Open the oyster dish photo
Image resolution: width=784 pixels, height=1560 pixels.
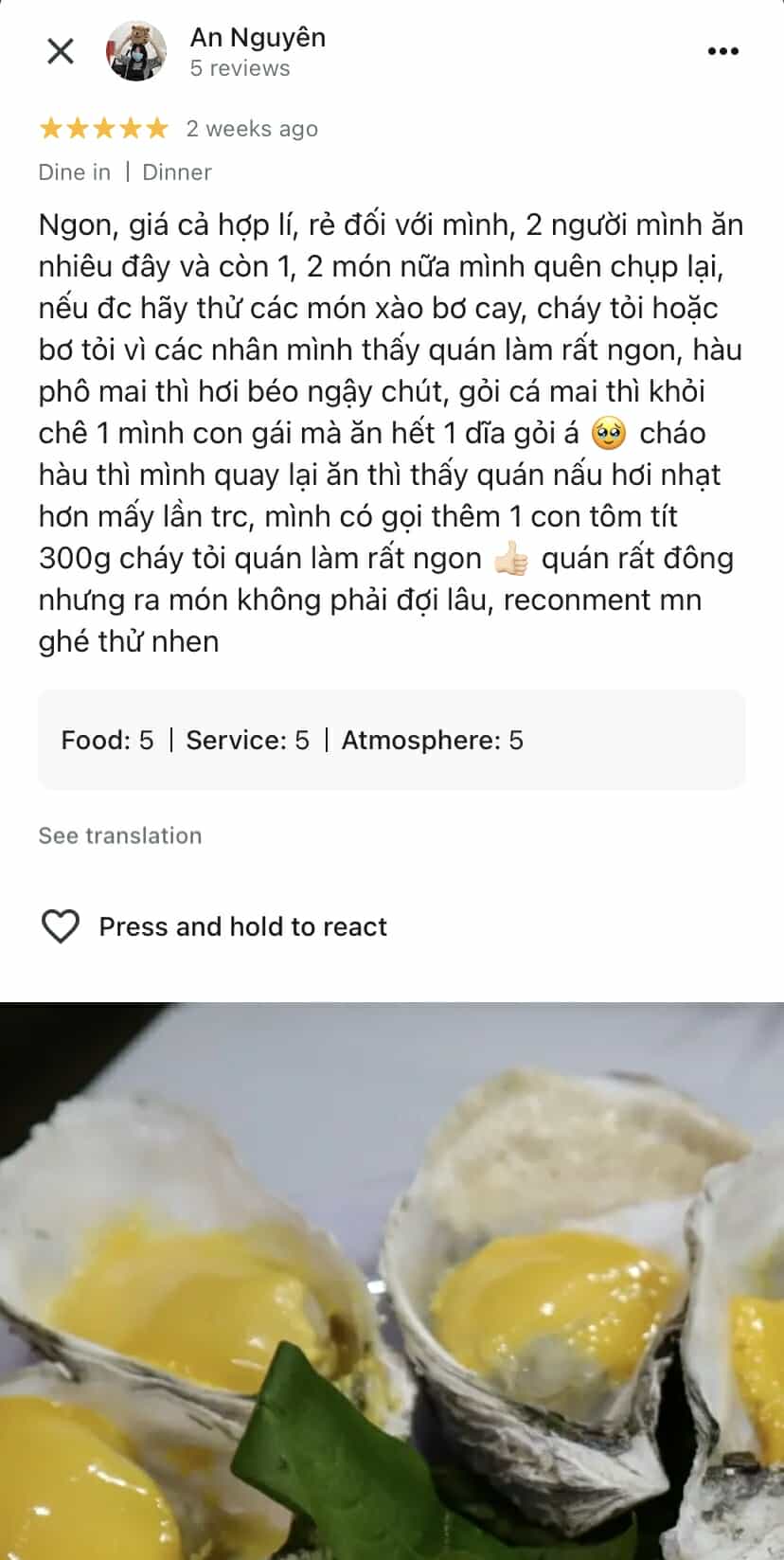(392, 1281)
